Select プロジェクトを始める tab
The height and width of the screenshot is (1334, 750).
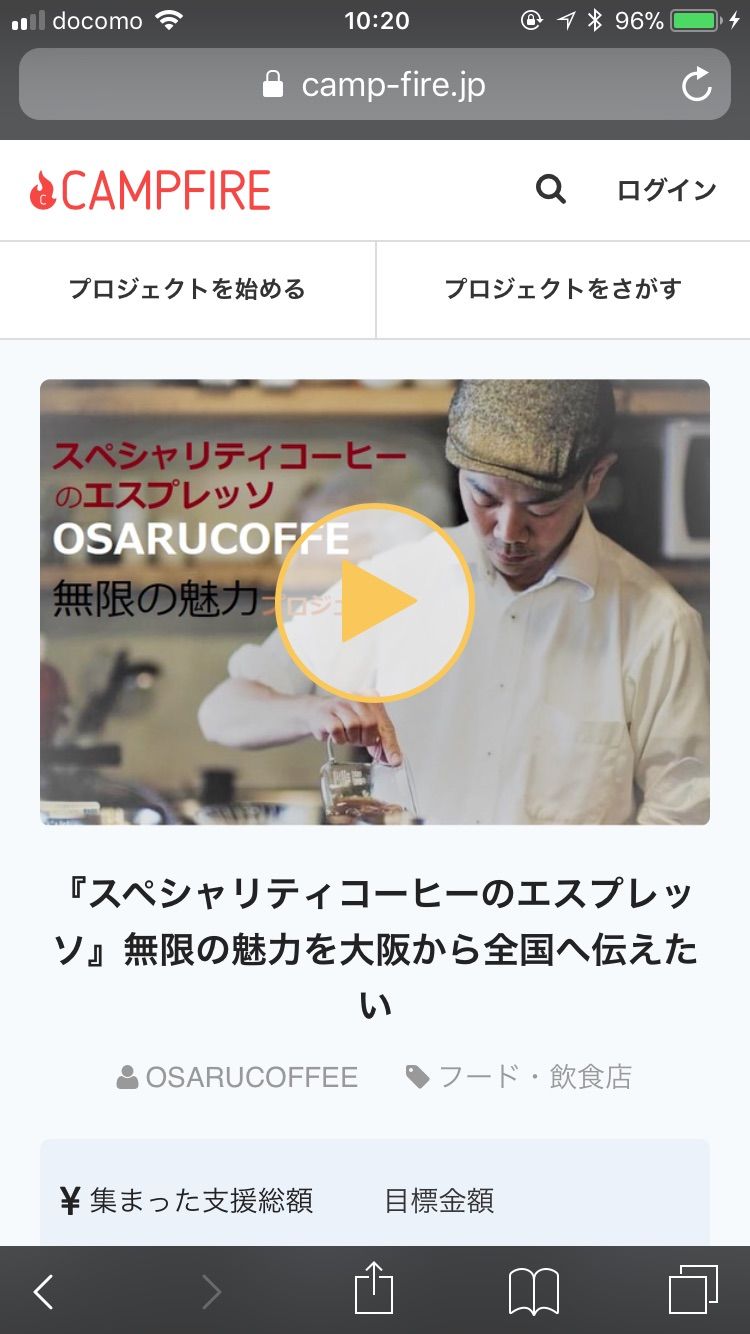tap(187, 290)
